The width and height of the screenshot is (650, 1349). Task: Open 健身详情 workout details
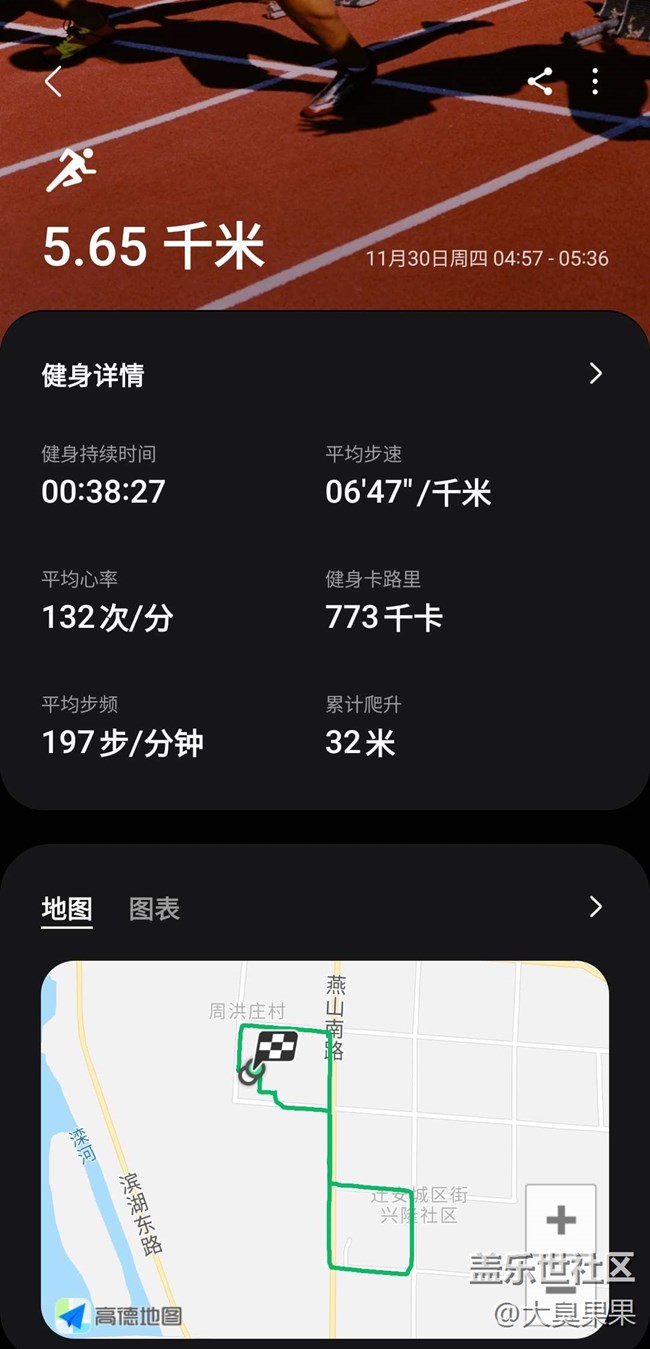[x=596, y=374]
